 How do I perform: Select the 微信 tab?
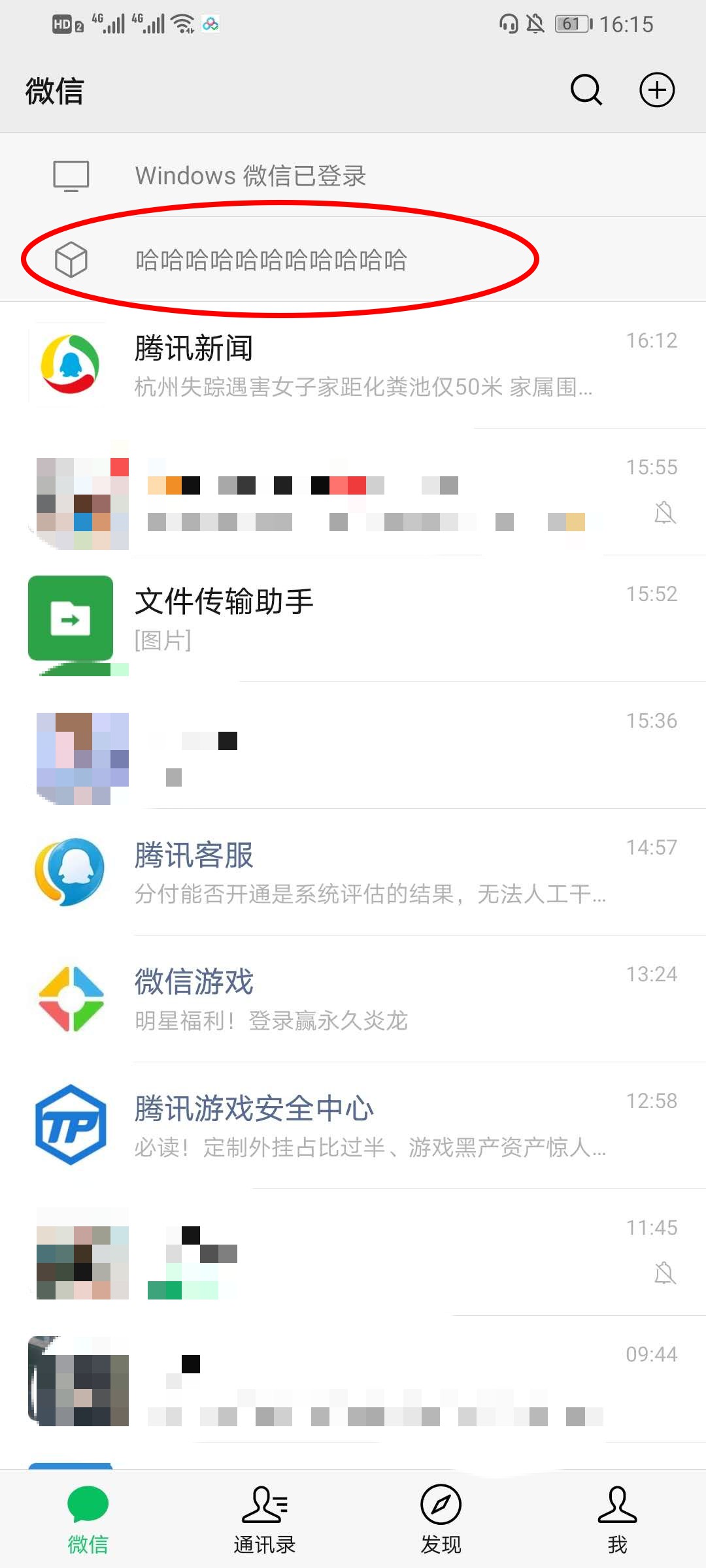88,1520
